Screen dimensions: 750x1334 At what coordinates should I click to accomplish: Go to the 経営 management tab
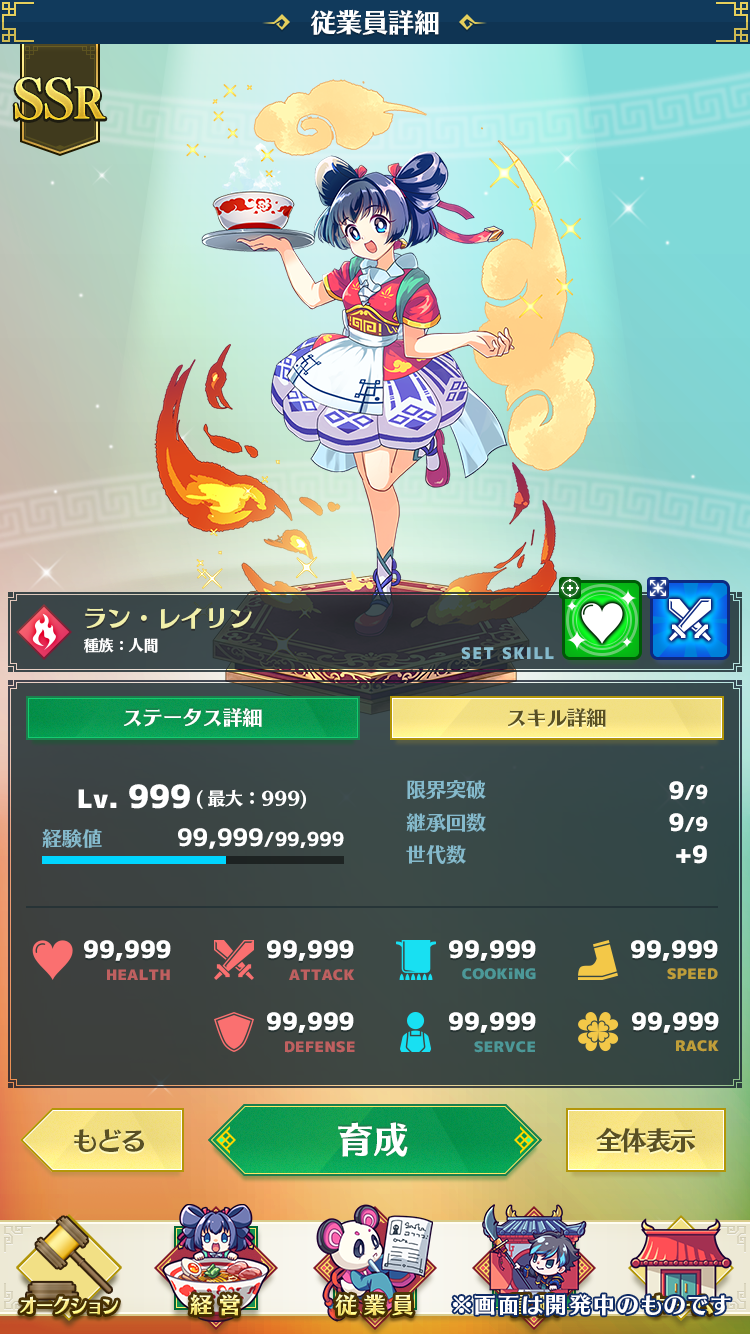[x=215, y=1268]
